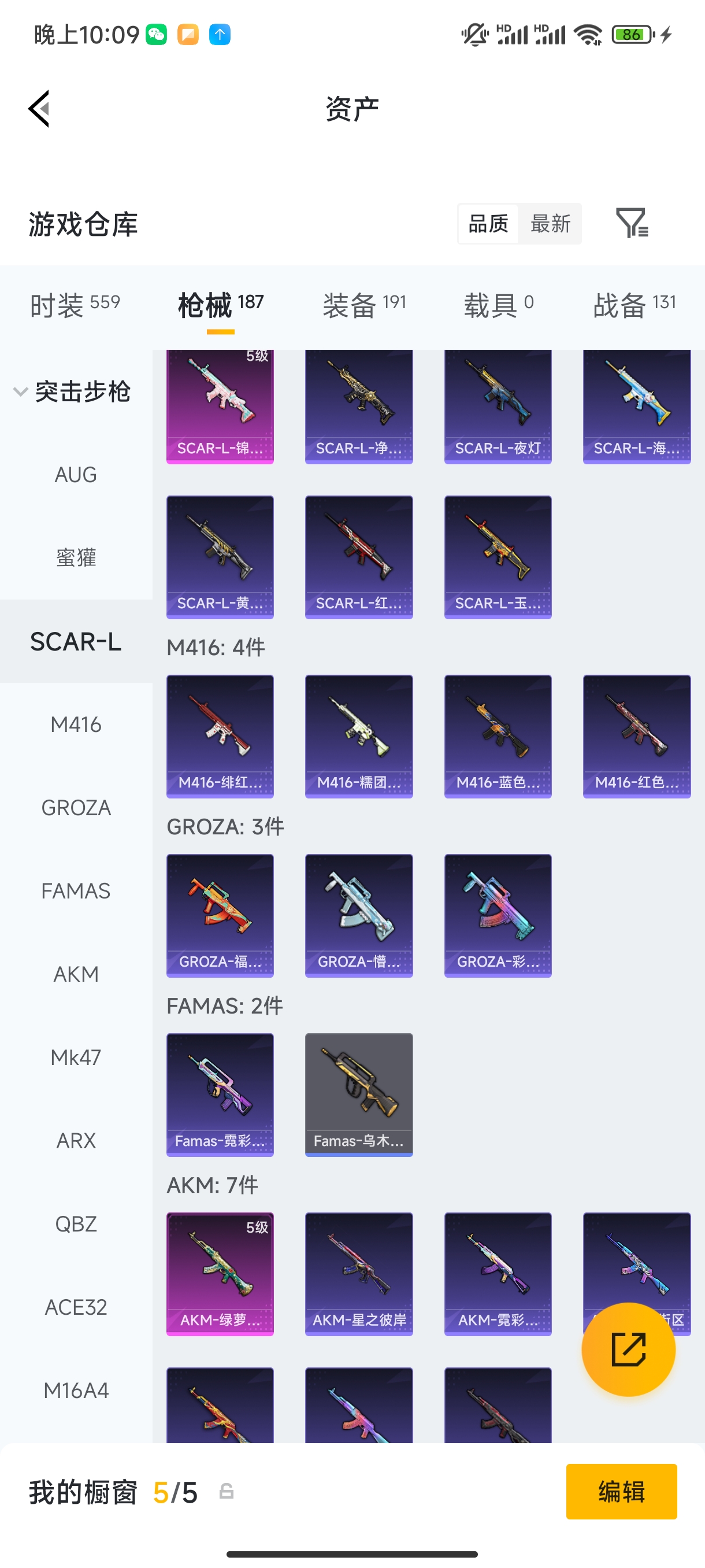Select M416 in the sidebar list
Viewport: 705px width, 1568px height.
click(76, 724)
